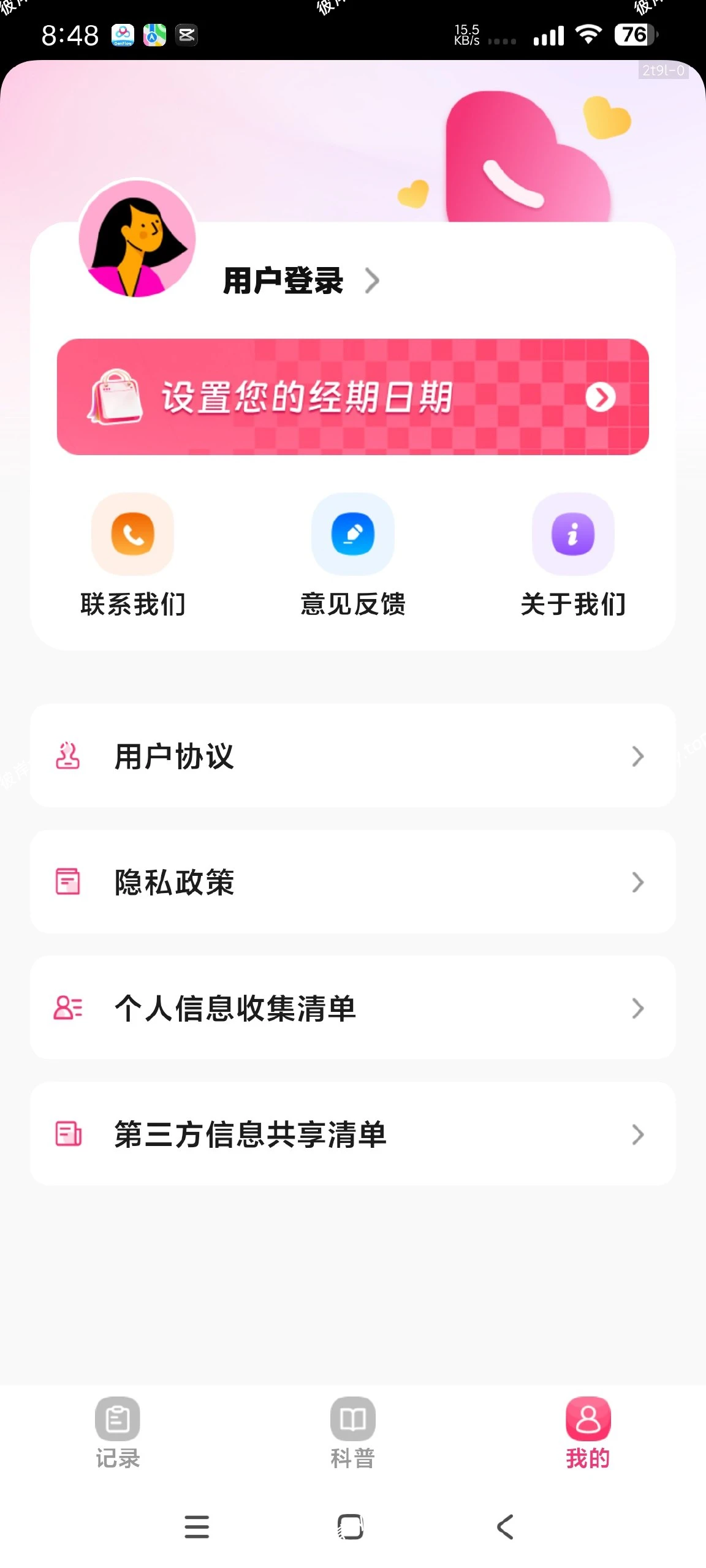Tap the 关于我们 info icon
The height and width of the screenshot is (1568, 706).
coord(573,534)
